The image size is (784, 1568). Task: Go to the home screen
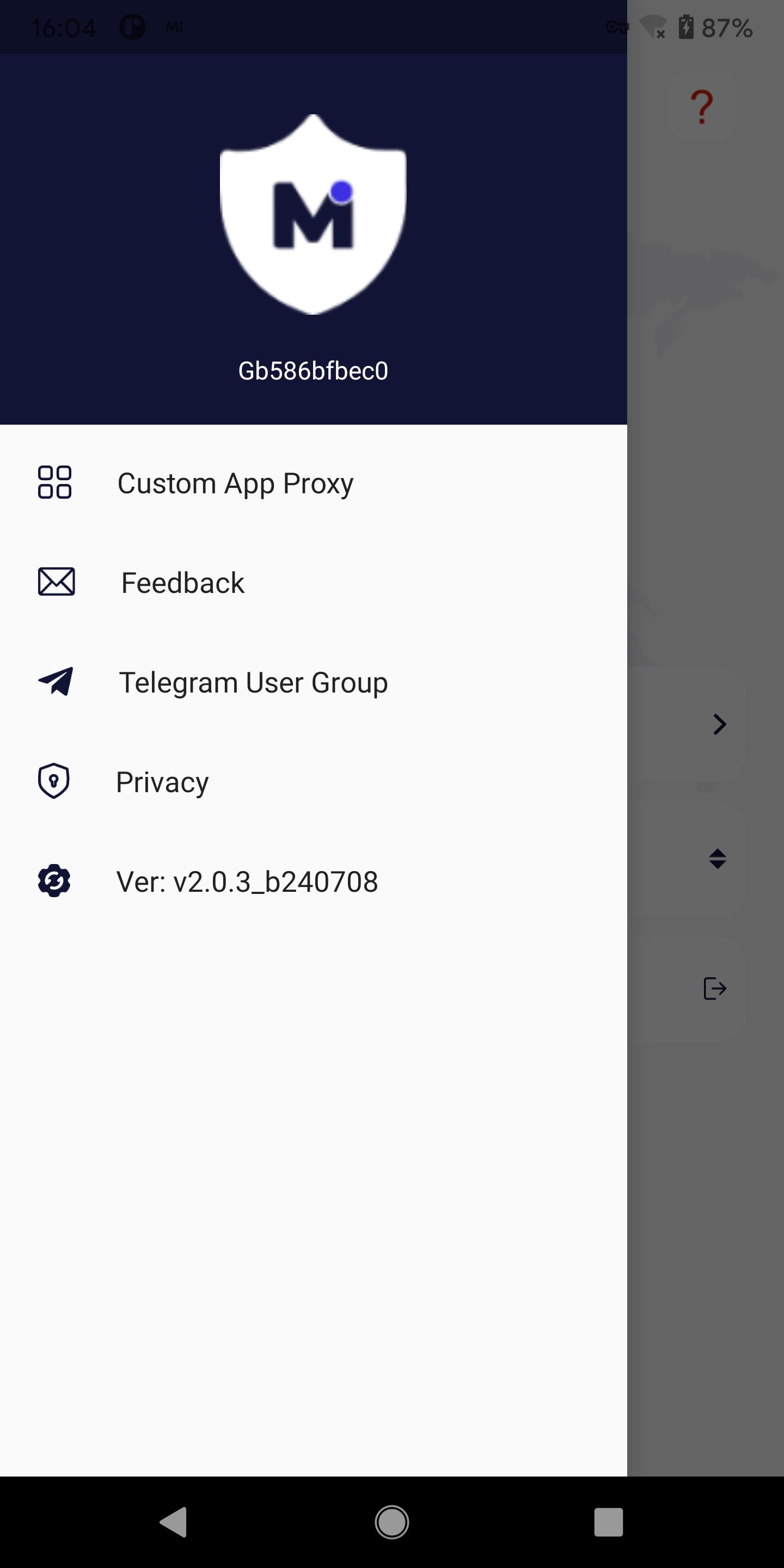pos(392,1522)
